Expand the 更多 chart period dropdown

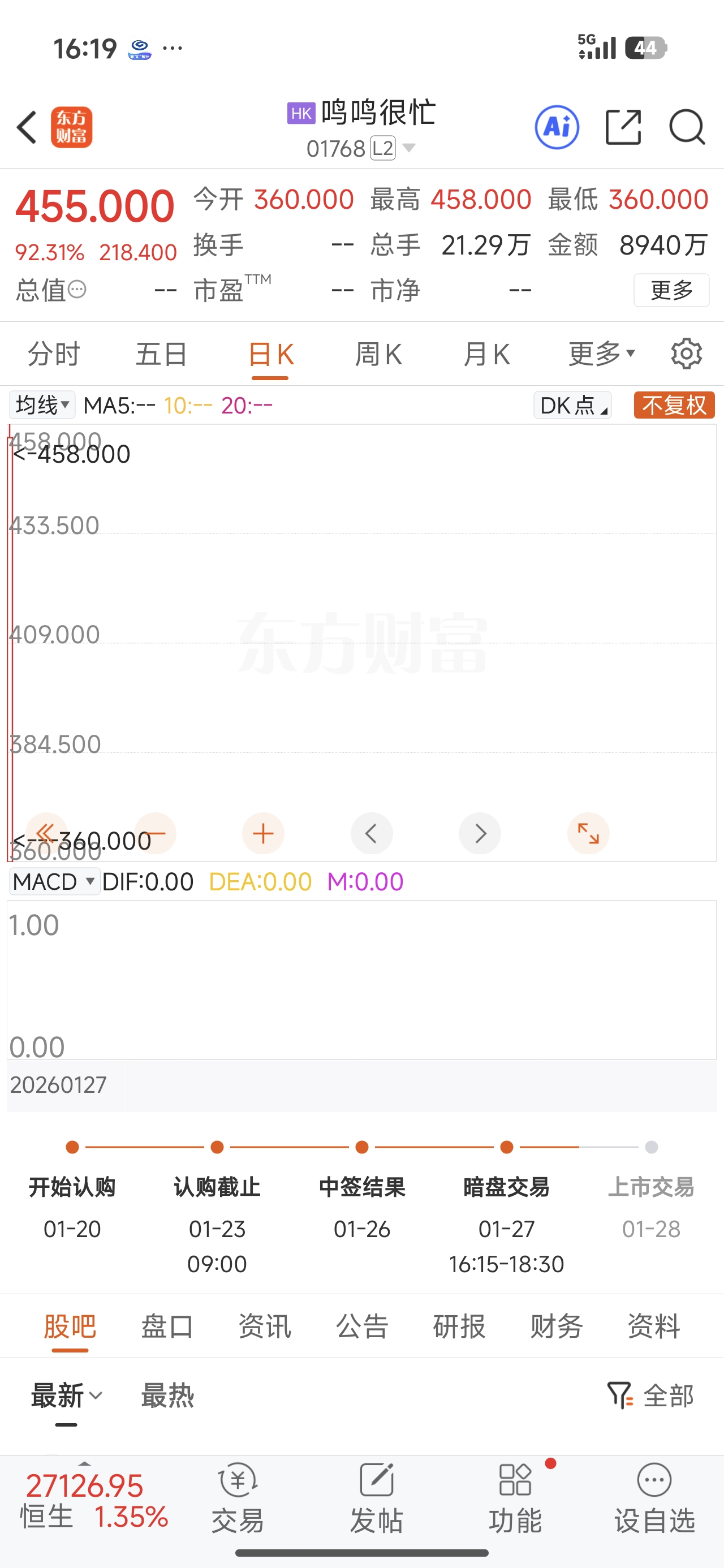pos(601,354)
